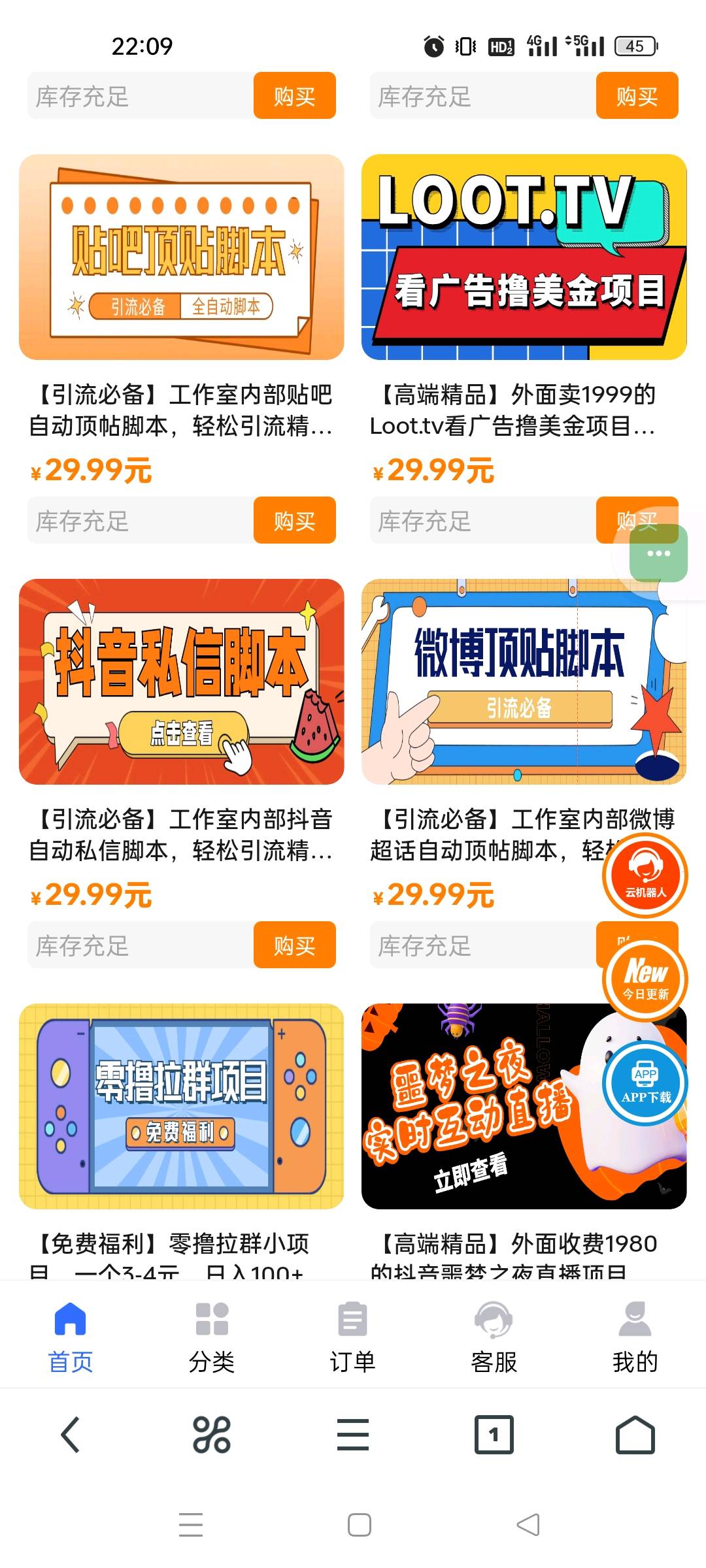Open the New 今日更新 floating button

click(645, 979)
